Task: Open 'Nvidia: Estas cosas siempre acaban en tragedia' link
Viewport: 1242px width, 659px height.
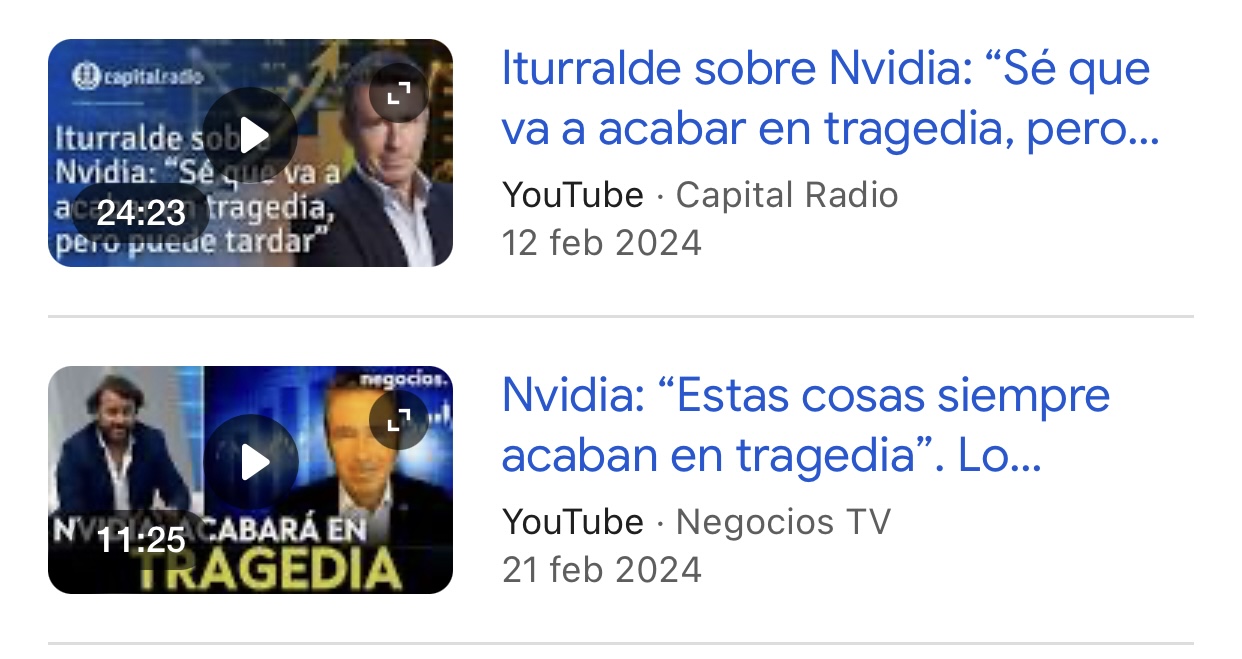Action: point(805,426)
